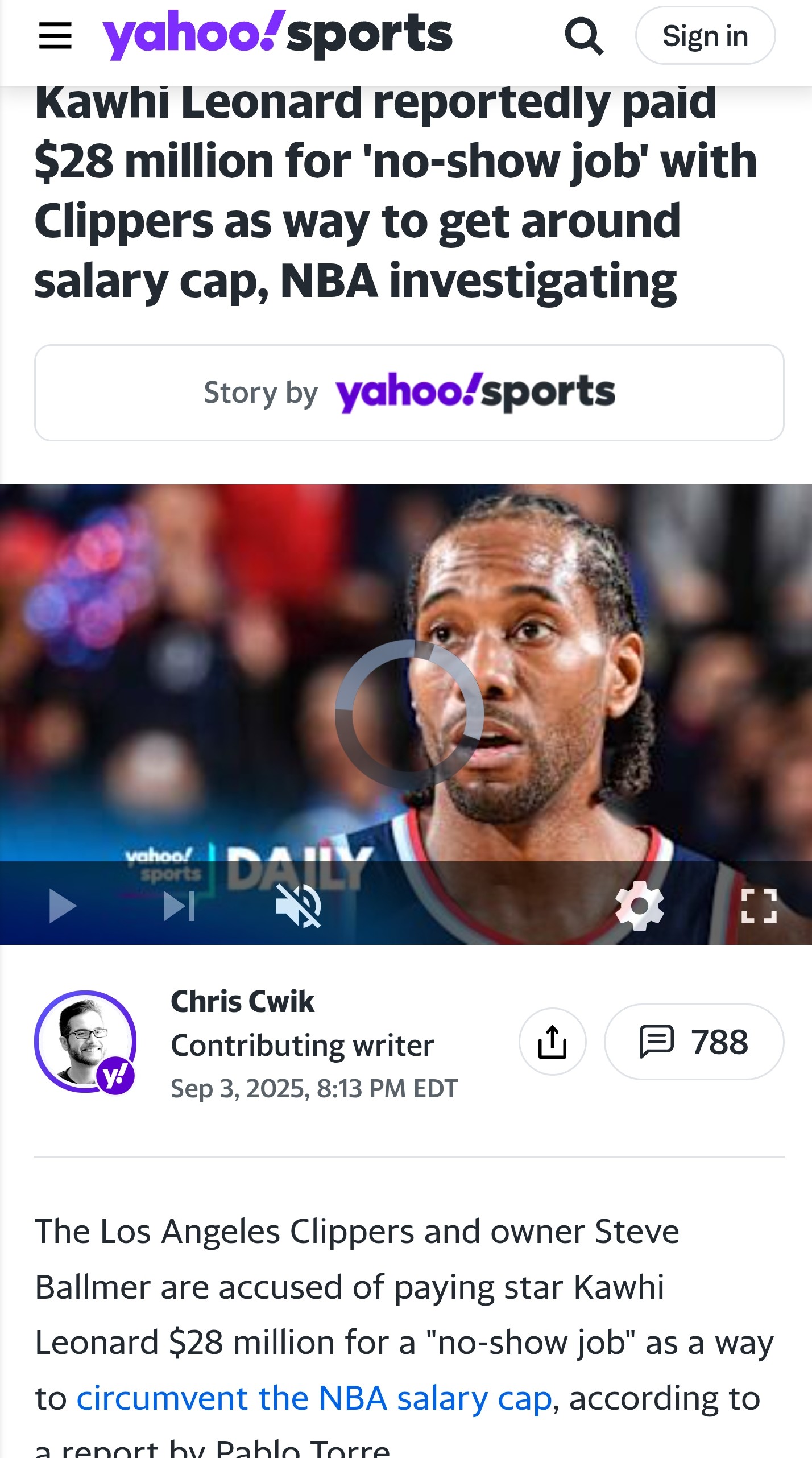Open the 788 comments

pos(694,1042)
